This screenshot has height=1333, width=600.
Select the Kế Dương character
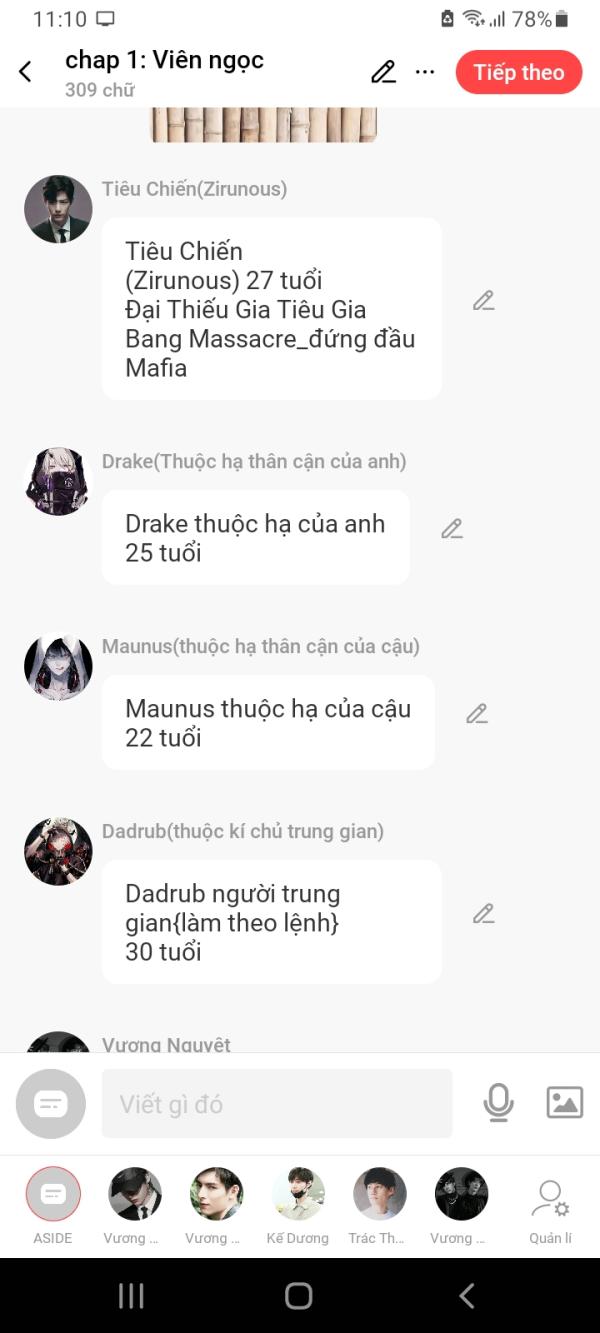(x=298, y=1205)
